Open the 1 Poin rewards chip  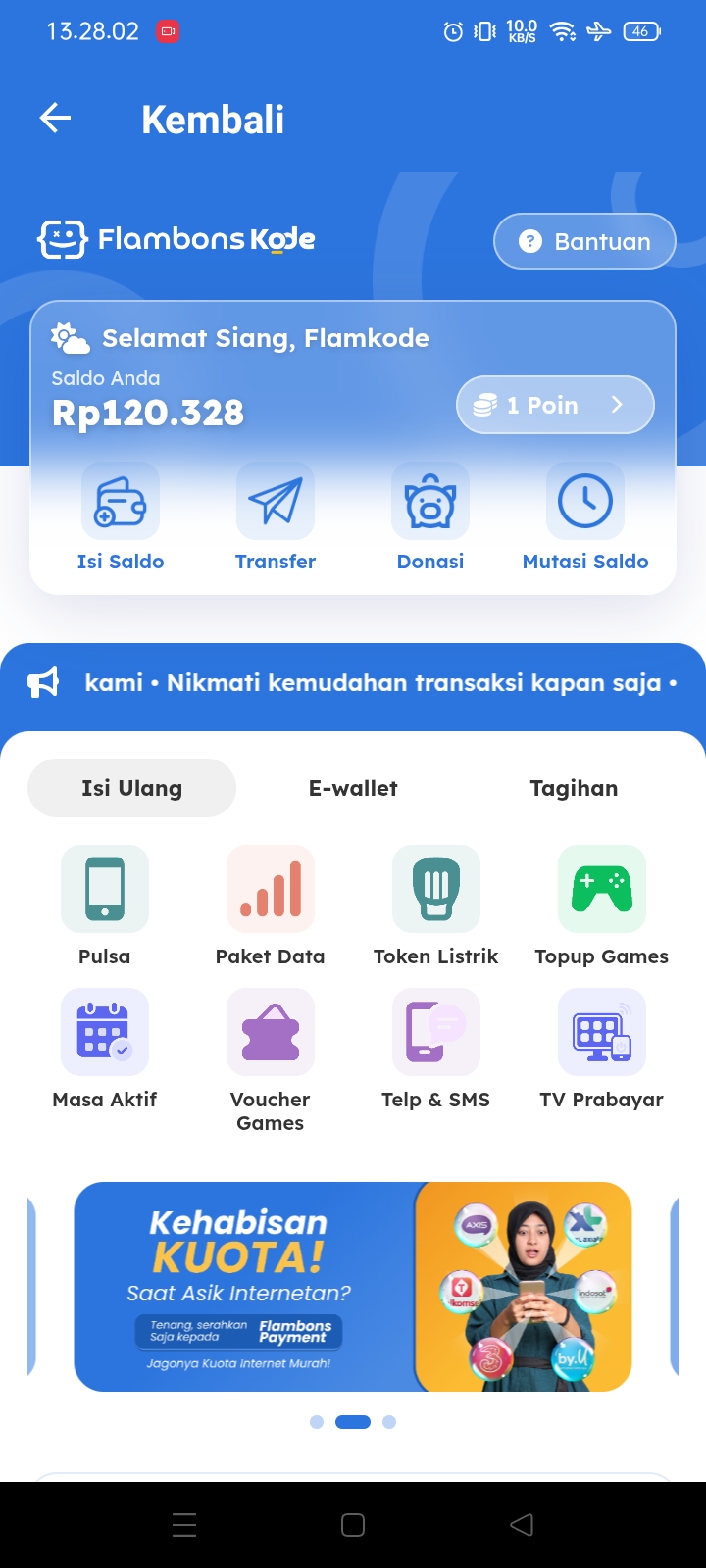click(555, 405)
